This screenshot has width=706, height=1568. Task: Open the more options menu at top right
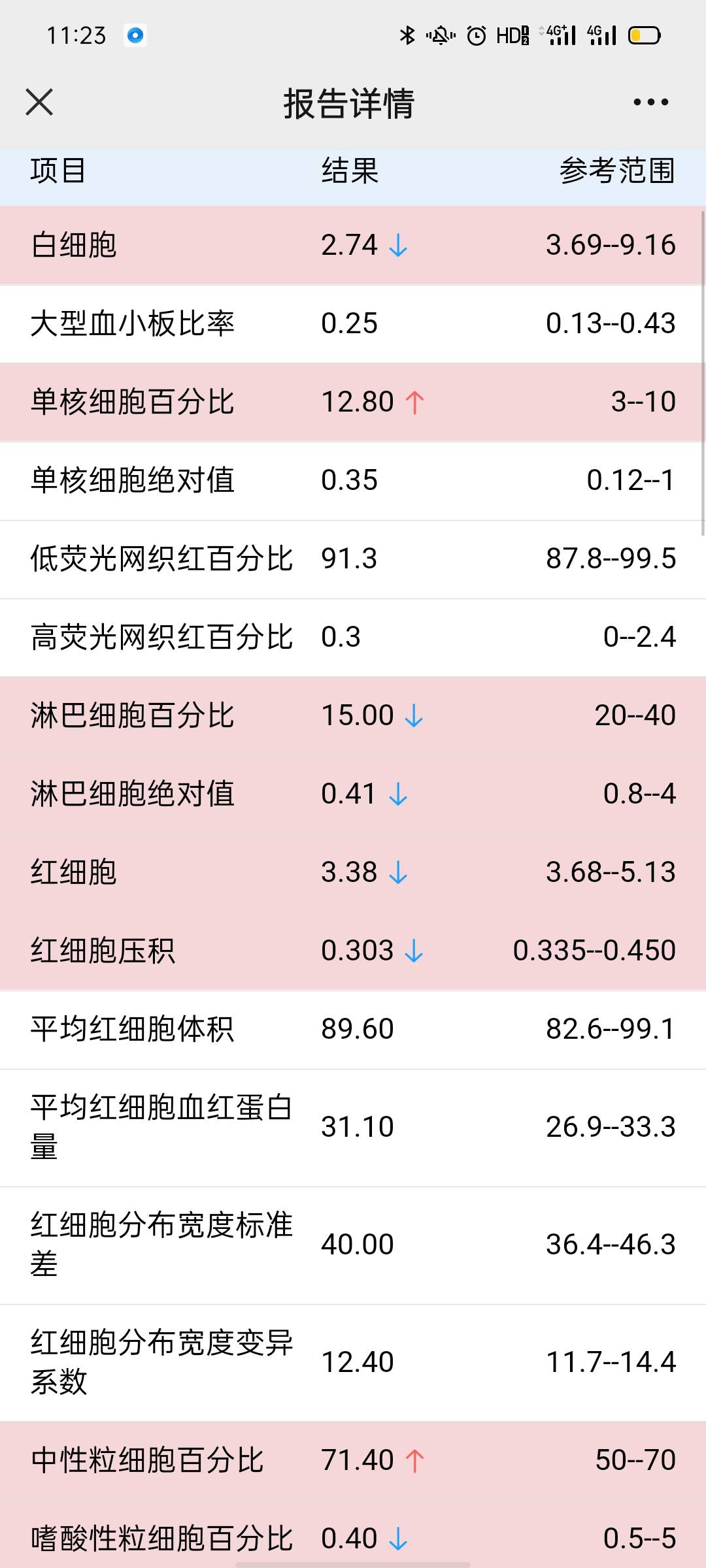tap(650, 101)
